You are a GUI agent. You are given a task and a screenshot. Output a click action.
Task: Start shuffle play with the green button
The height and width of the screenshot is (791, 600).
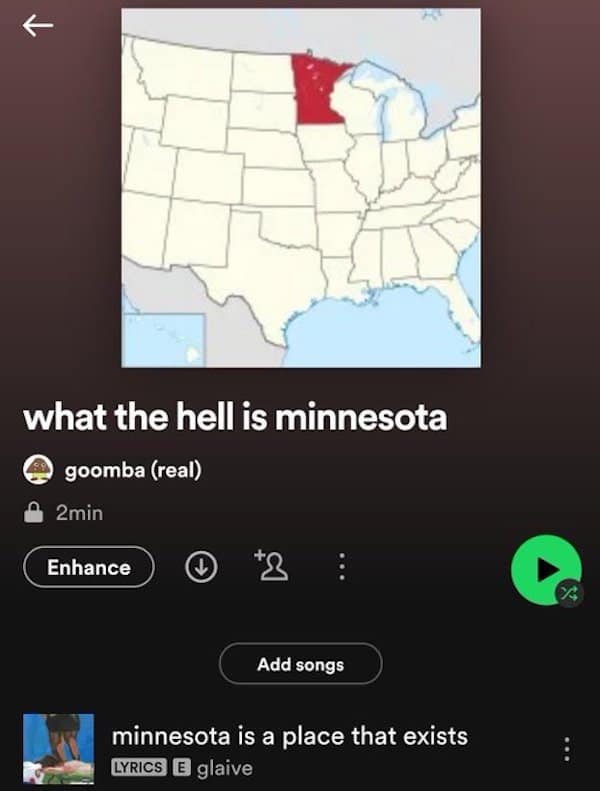tap(545, 569)
